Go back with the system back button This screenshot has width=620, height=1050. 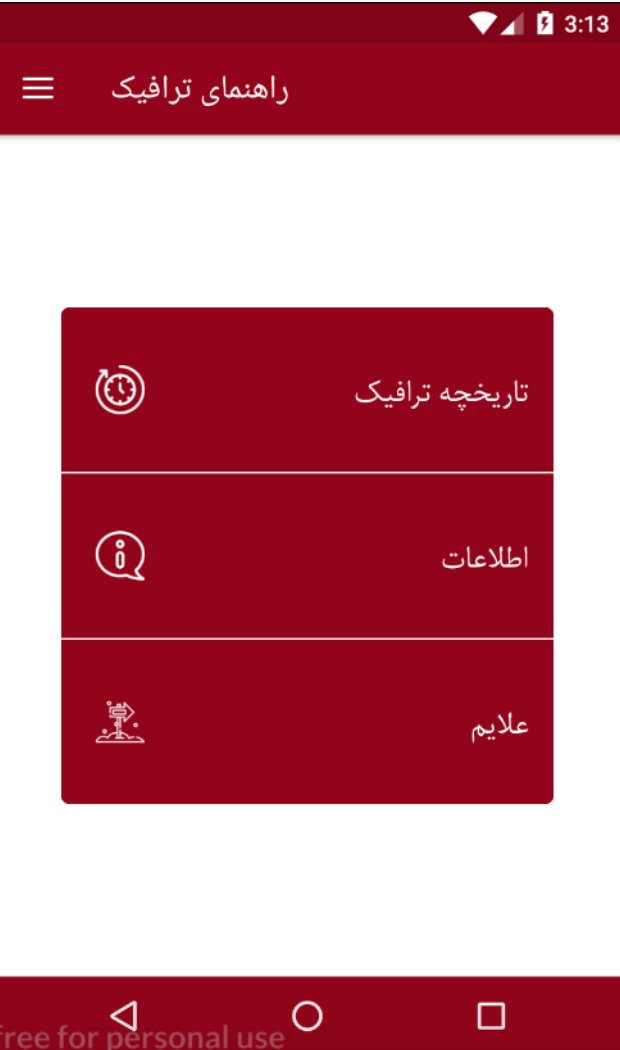pyautogui.click(x=124, y=1015)
